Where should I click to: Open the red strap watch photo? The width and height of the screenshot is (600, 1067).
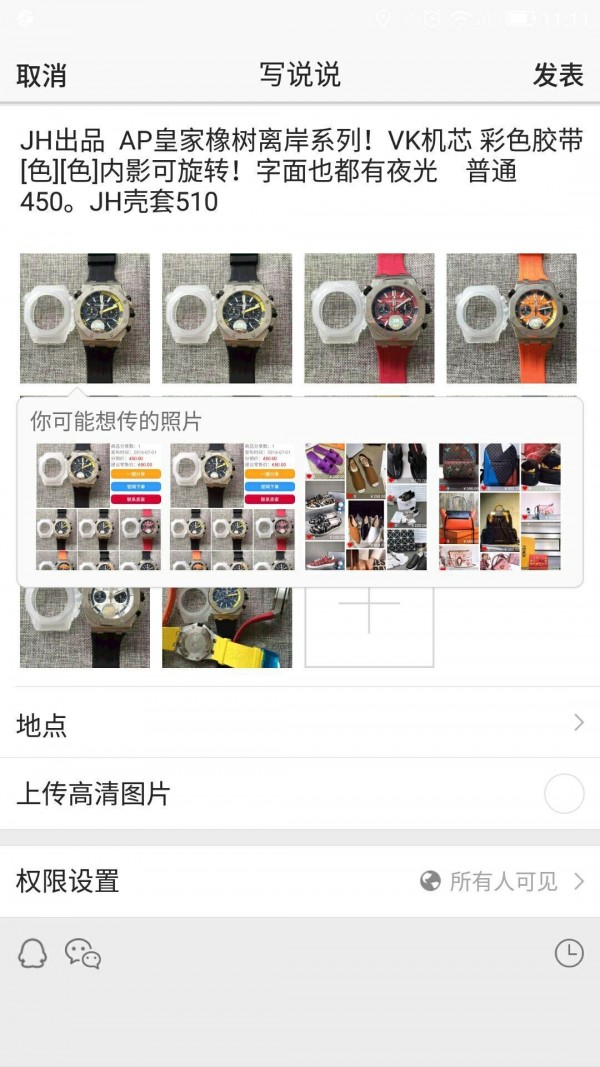(x=369, y=318)
